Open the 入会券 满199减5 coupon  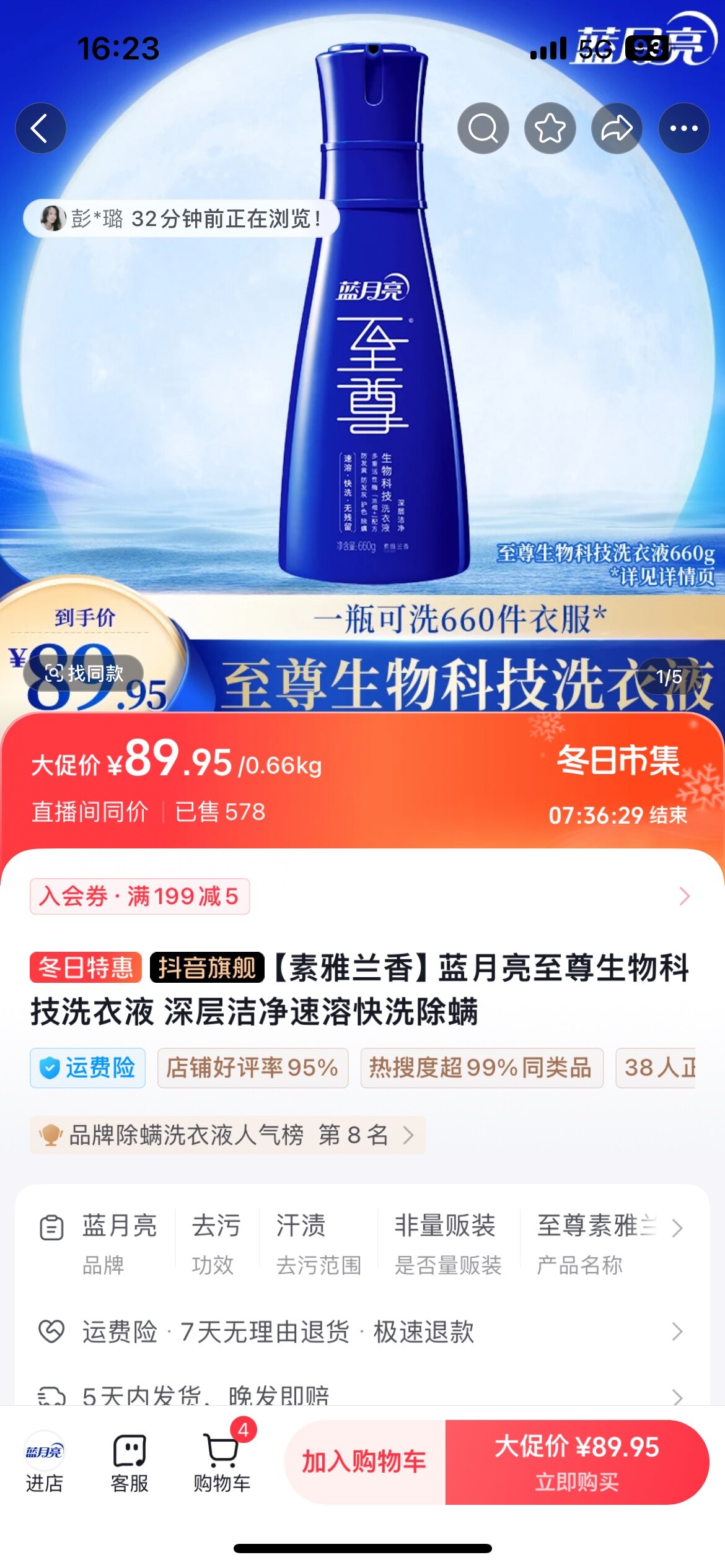click(x=140, y=896)
